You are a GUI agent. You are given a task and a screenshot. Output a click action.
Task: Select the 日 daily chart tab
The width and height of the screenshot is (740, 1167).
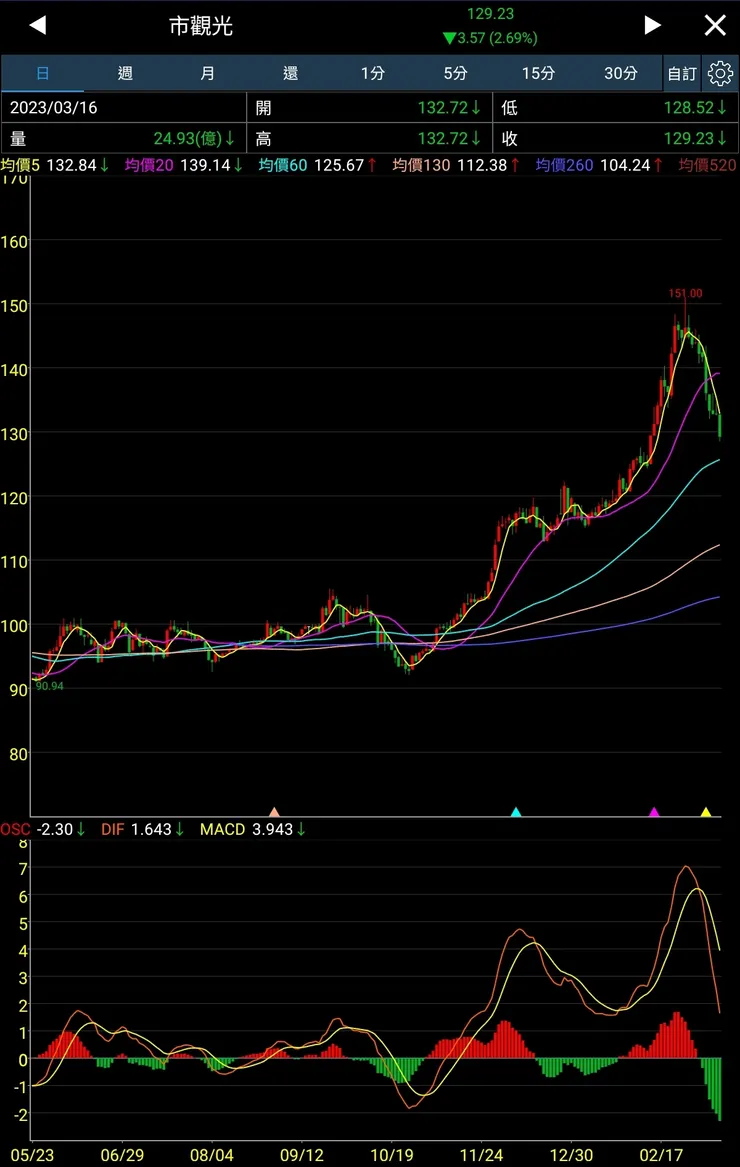(42, 73)
